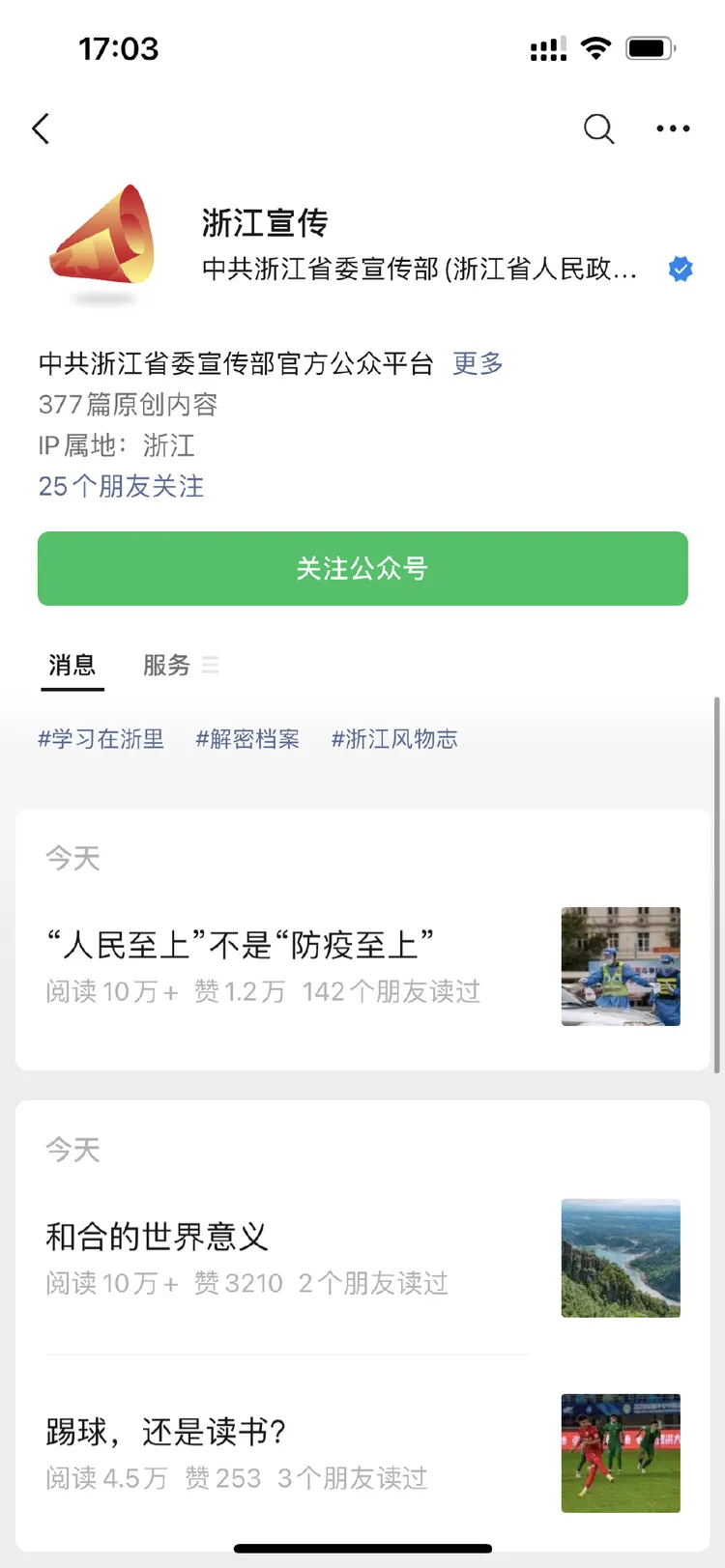Image resolution: width=725 pixels, height=1568 pixels.
Task: Open the search icon
Action: (x=599, y=128)
